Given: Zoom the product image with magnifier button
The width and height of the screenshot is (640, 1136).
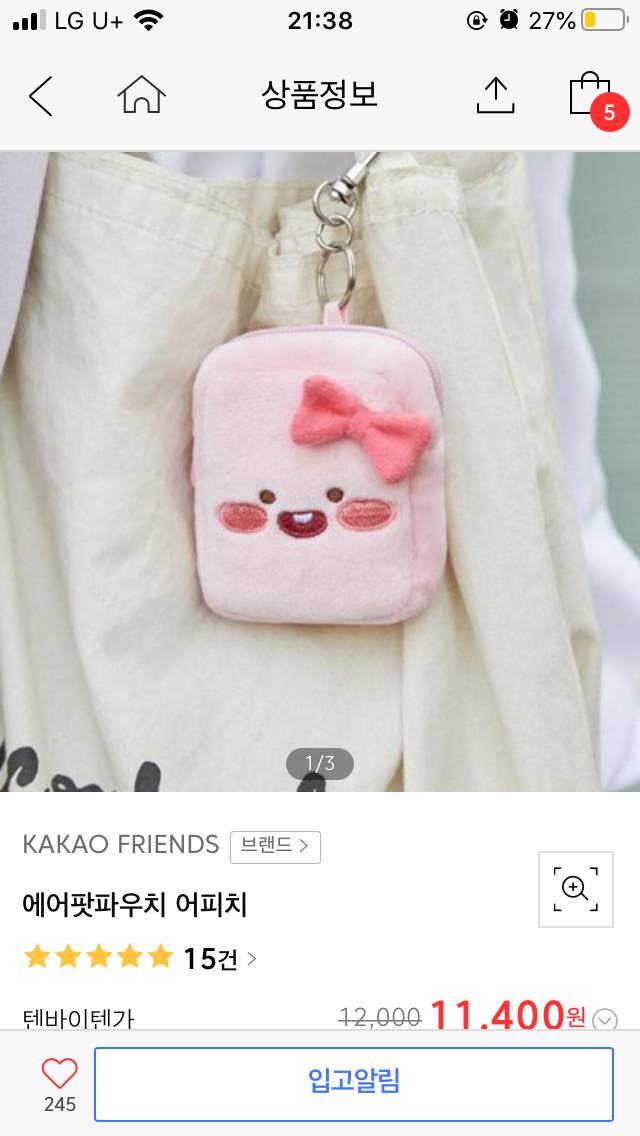Looking at the screenshot, I should [x=575, y=888].
